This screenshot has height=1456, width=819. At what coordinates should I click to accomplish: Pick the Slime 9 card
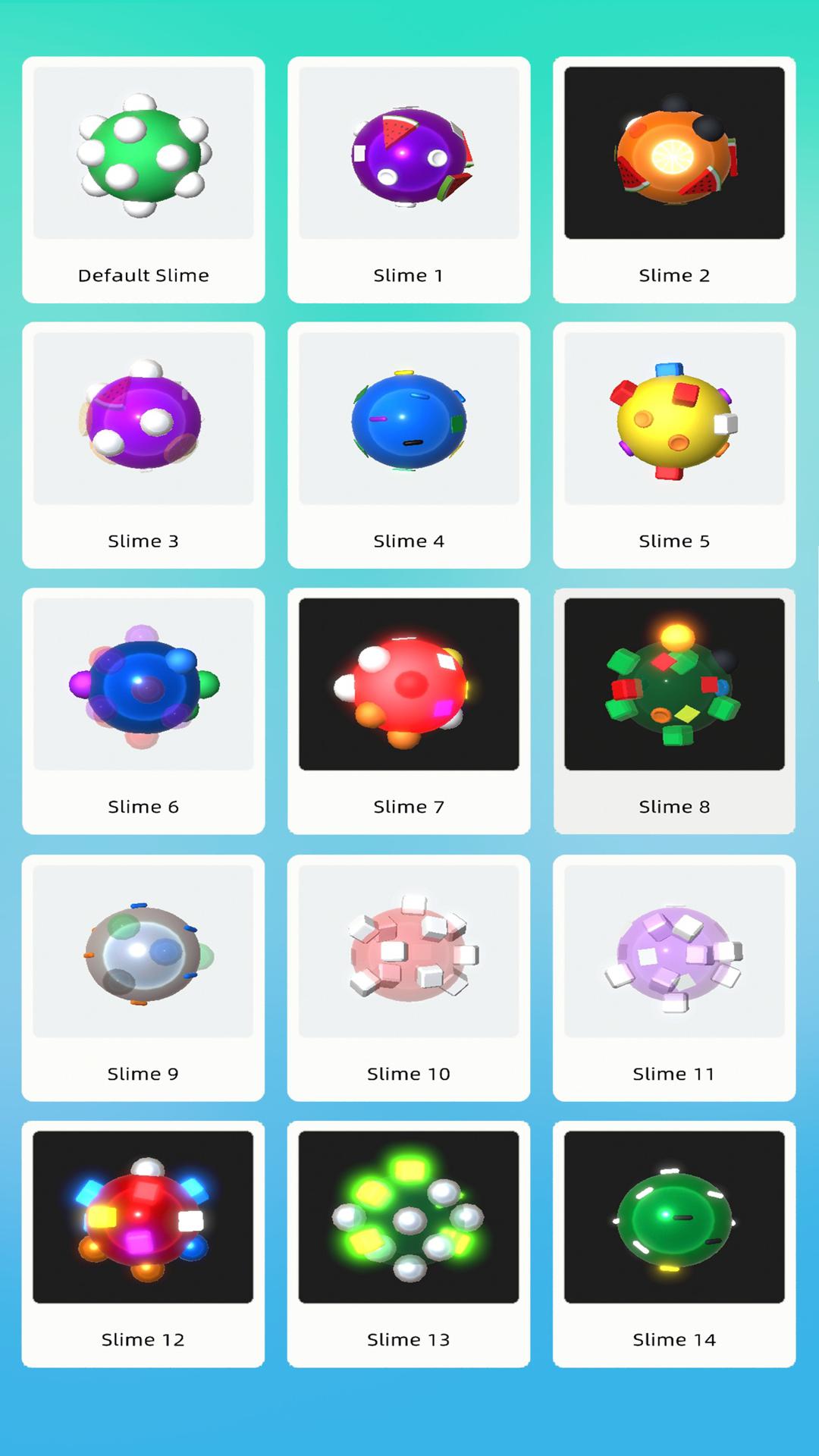point(143,977)
